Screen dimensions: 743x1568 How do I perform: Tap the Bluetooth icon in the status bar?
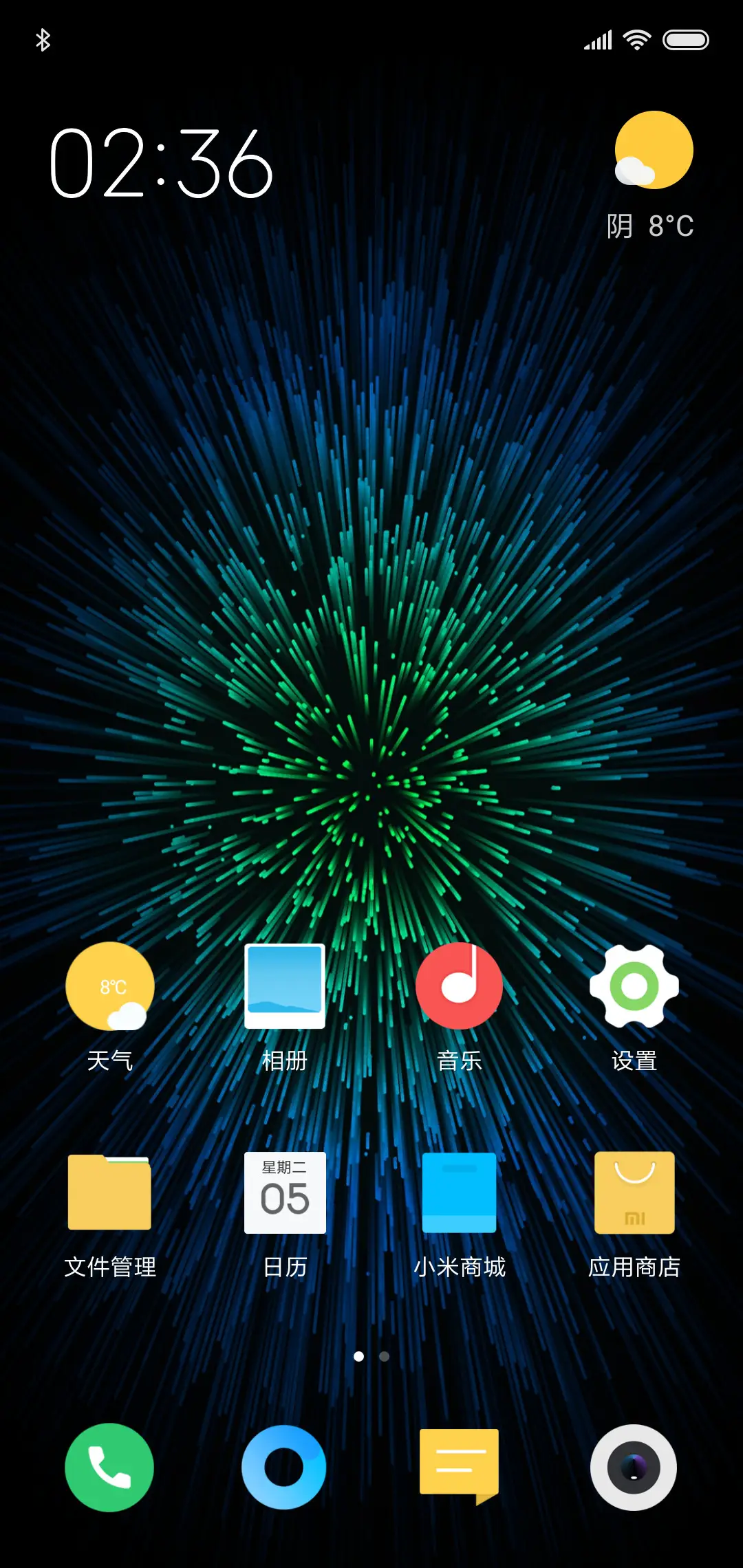44,39
